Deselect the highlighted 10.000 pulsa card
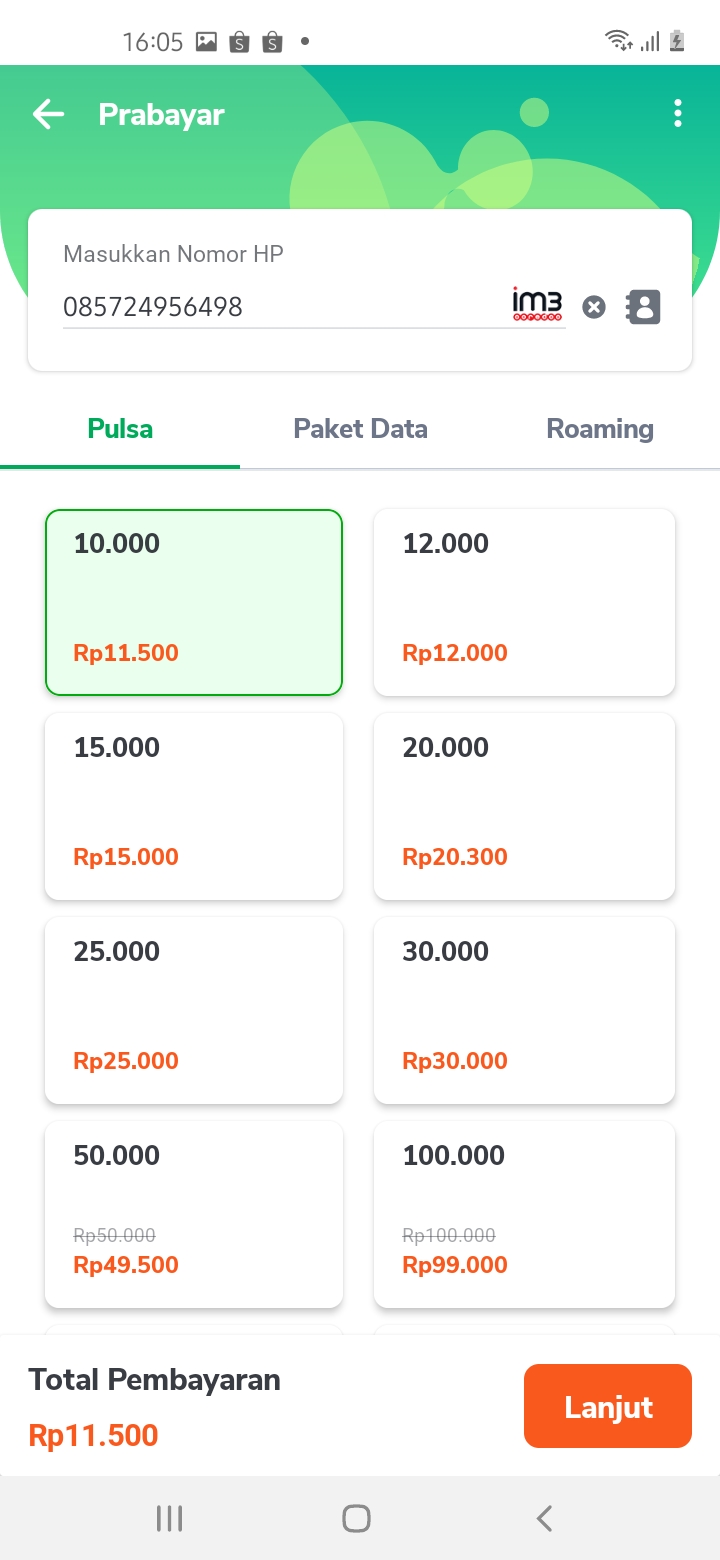 [193, 602]
